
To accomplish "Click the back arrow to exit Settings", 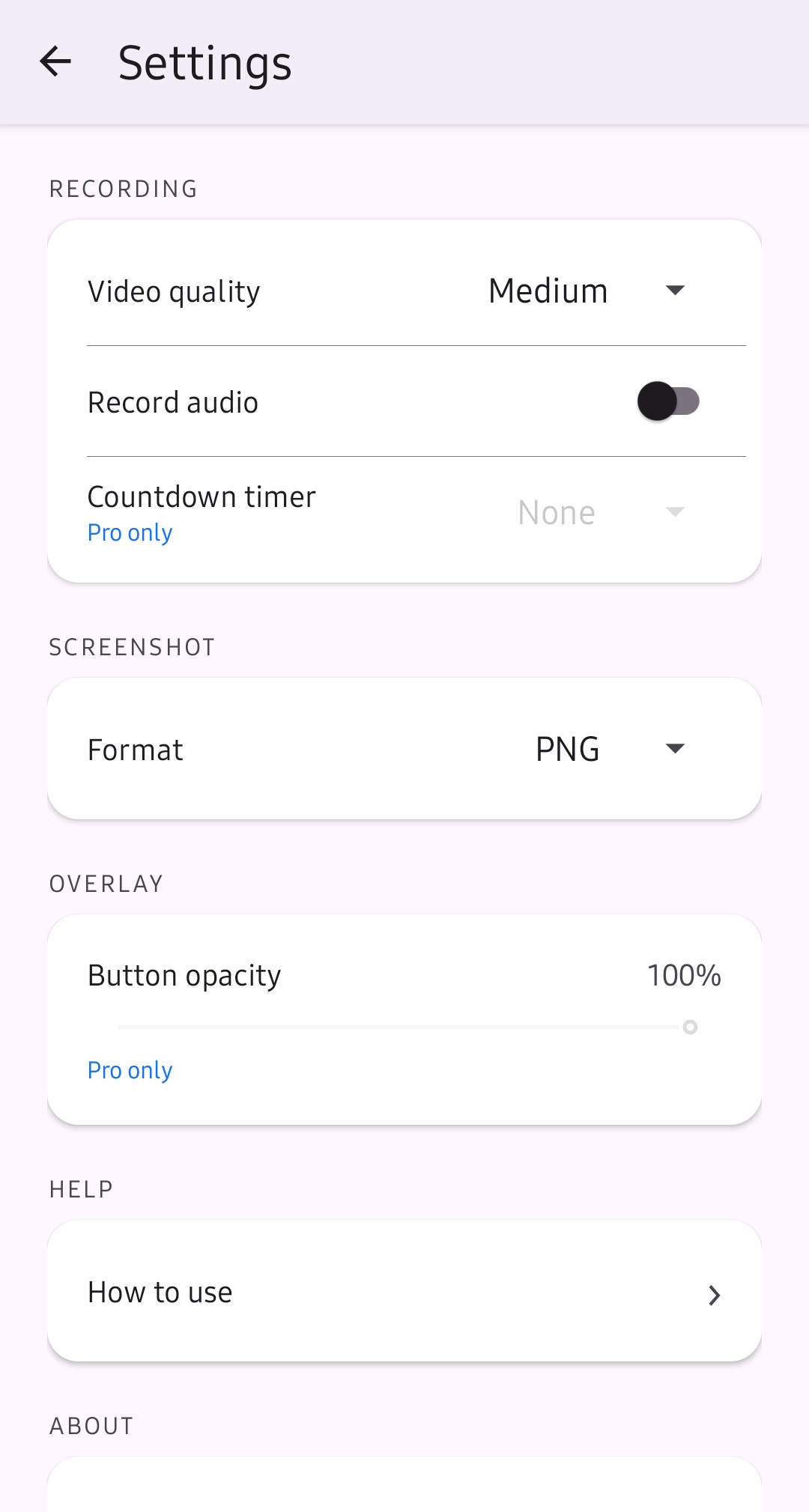I will point(56,61).
